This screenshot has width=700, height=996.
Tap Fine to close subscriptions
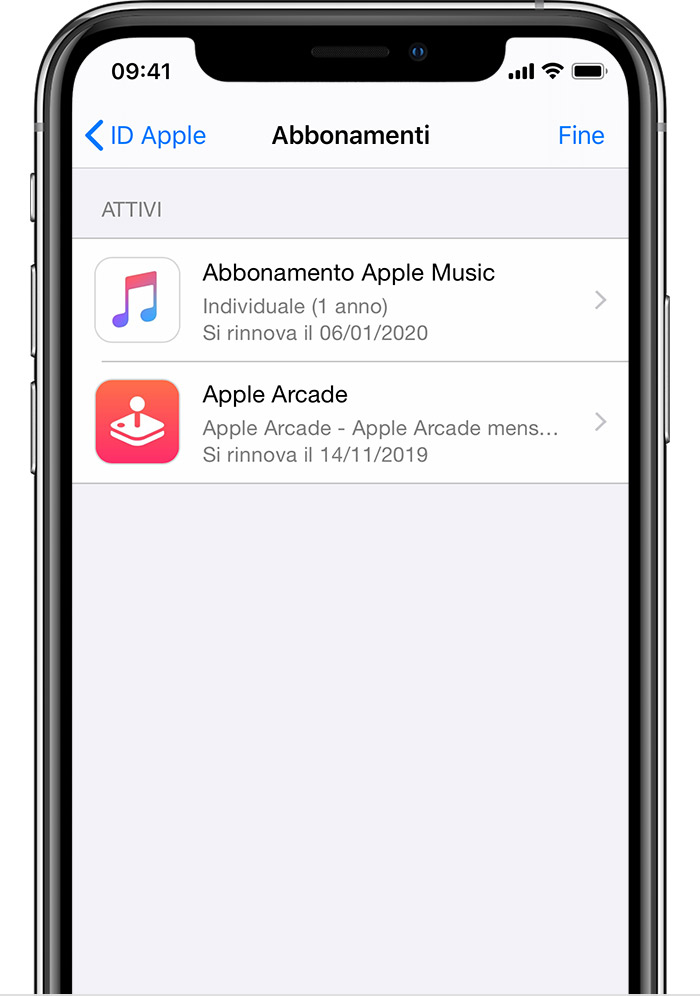[580, 136]
